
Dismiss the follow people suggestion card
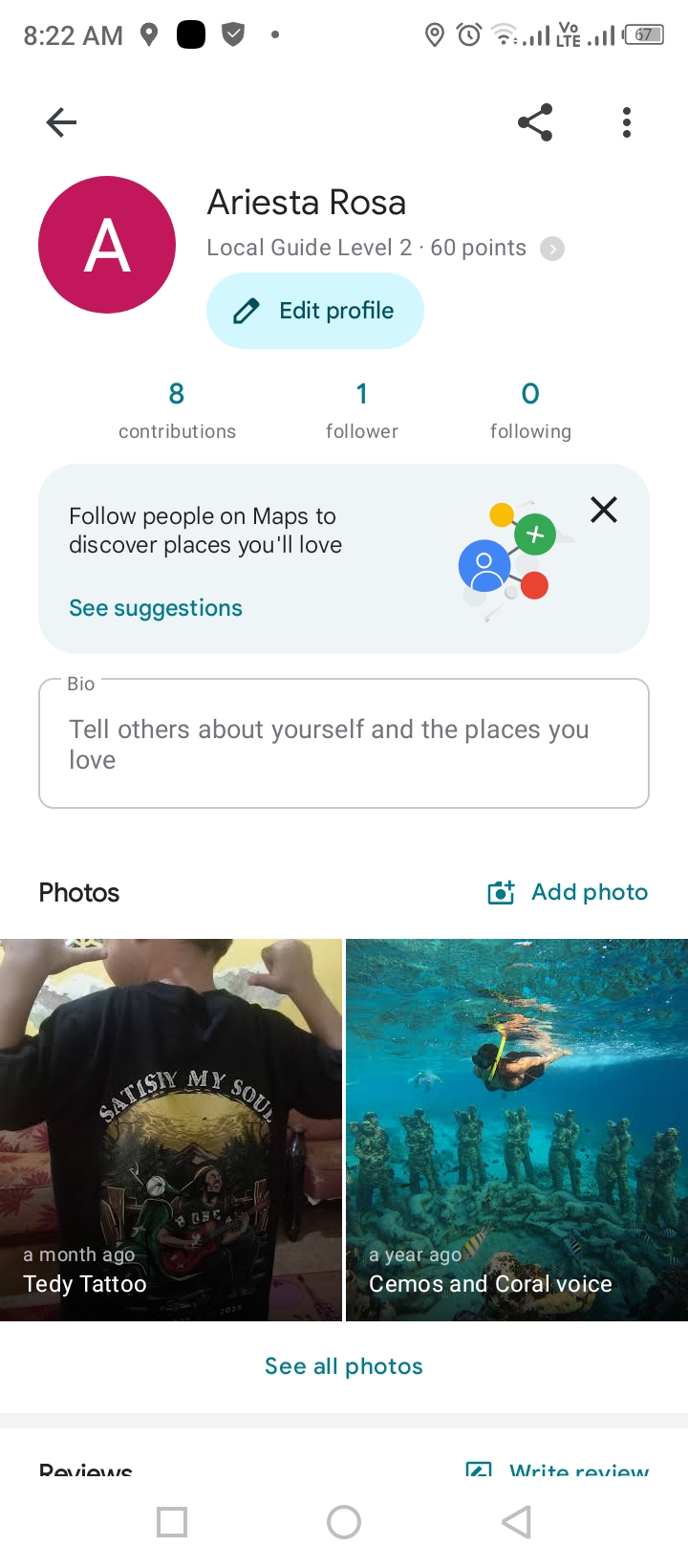[x=604, y=510]
